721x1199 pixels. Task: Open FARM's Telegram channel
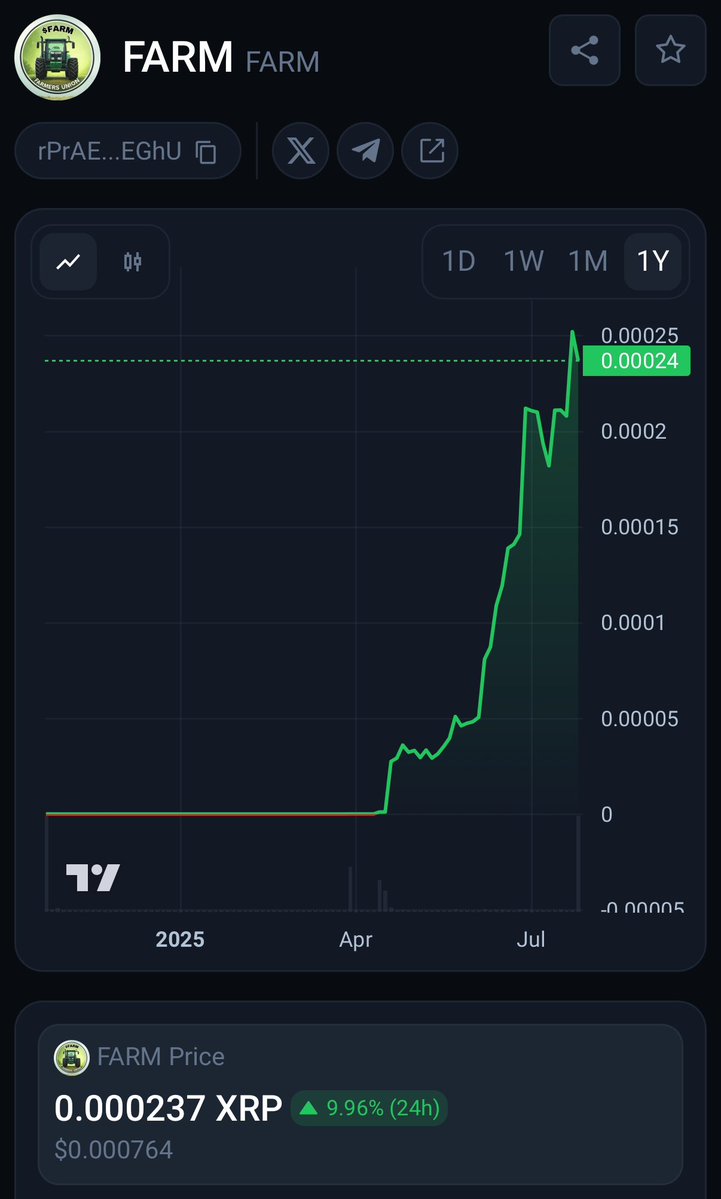(365, 151)
